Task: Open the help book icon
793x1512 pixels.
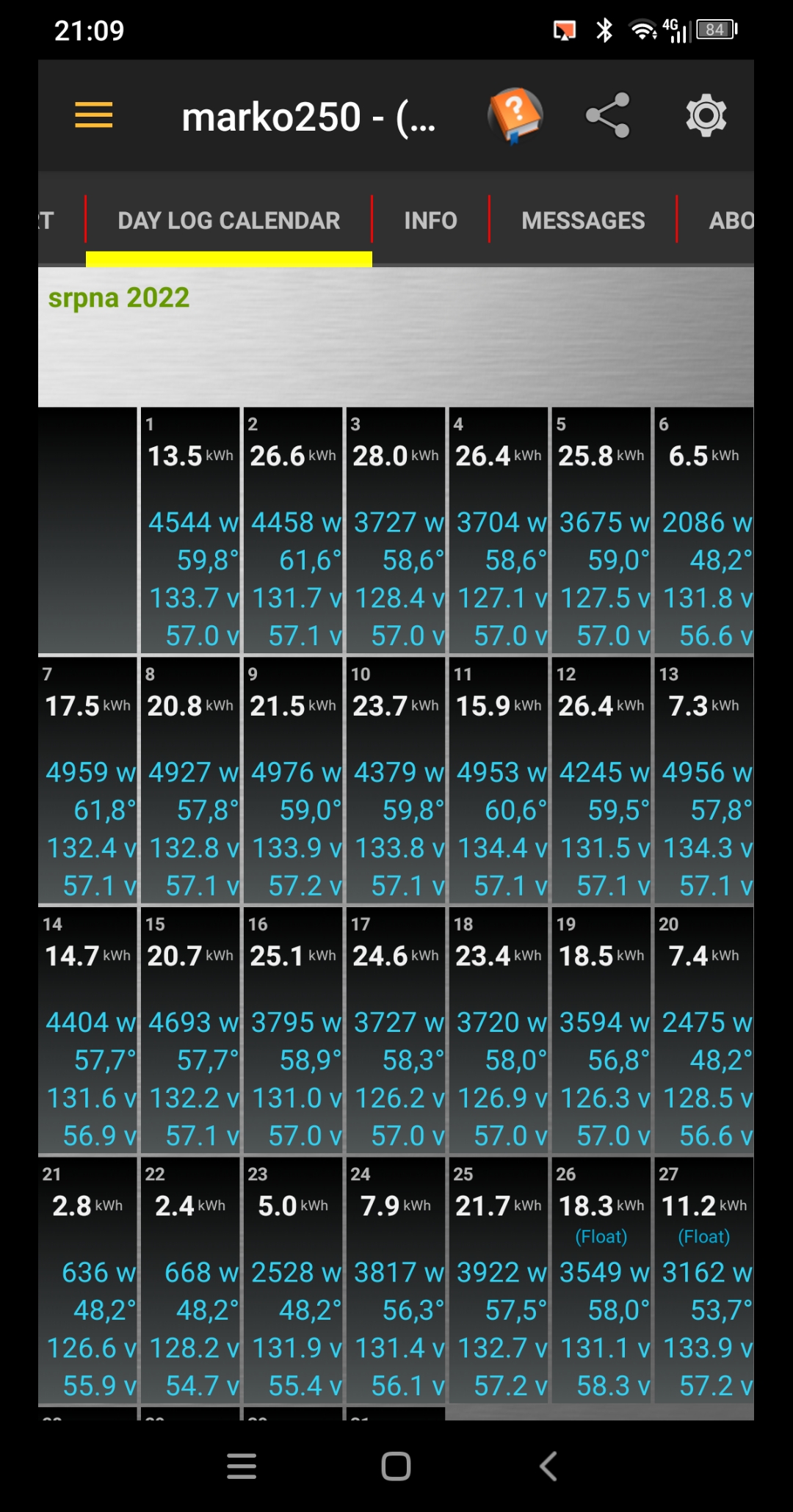Action: (515, 115)
